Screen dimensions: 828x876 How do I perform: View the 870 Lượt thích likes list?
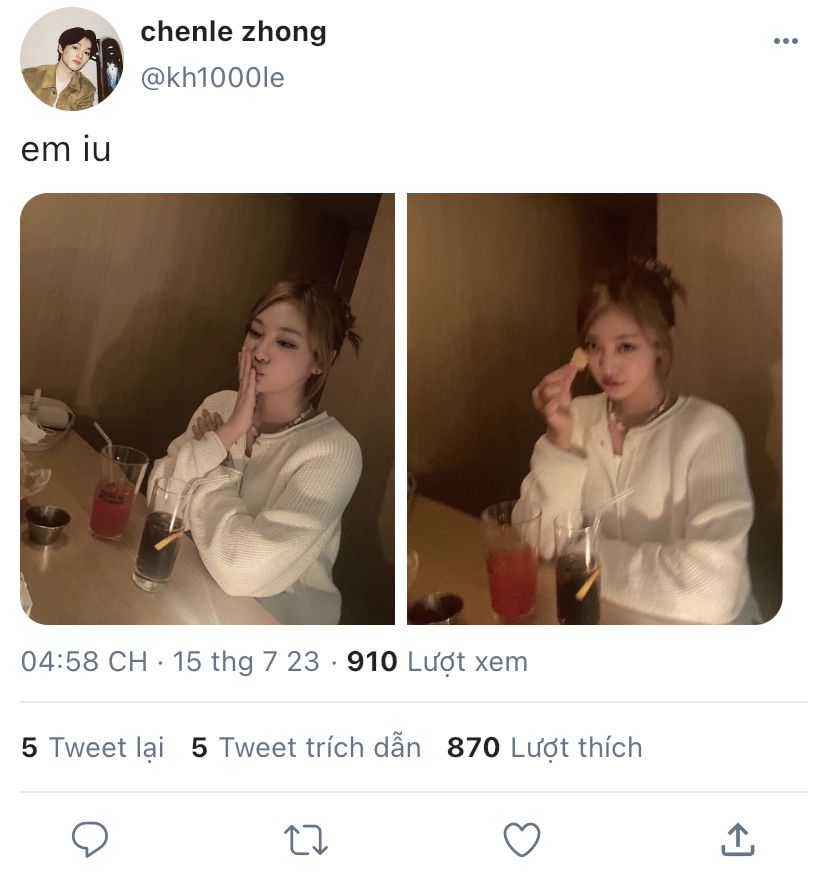pyautogui.click(x=544, y=747)
